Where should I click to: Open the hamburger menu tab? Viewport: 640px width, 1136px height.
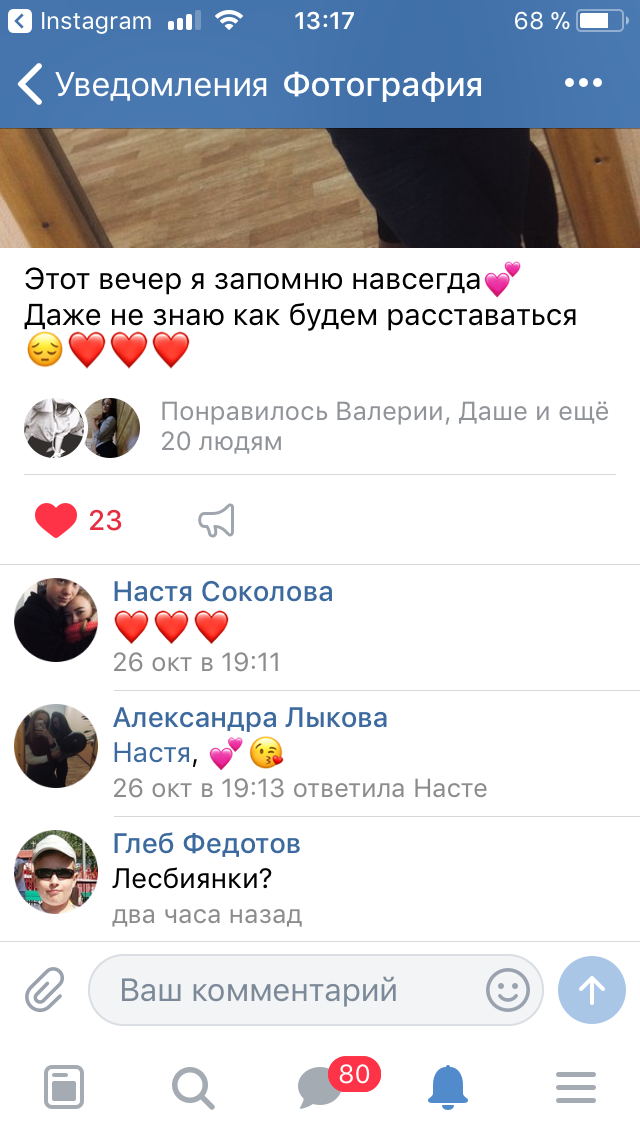(576, 1087)
